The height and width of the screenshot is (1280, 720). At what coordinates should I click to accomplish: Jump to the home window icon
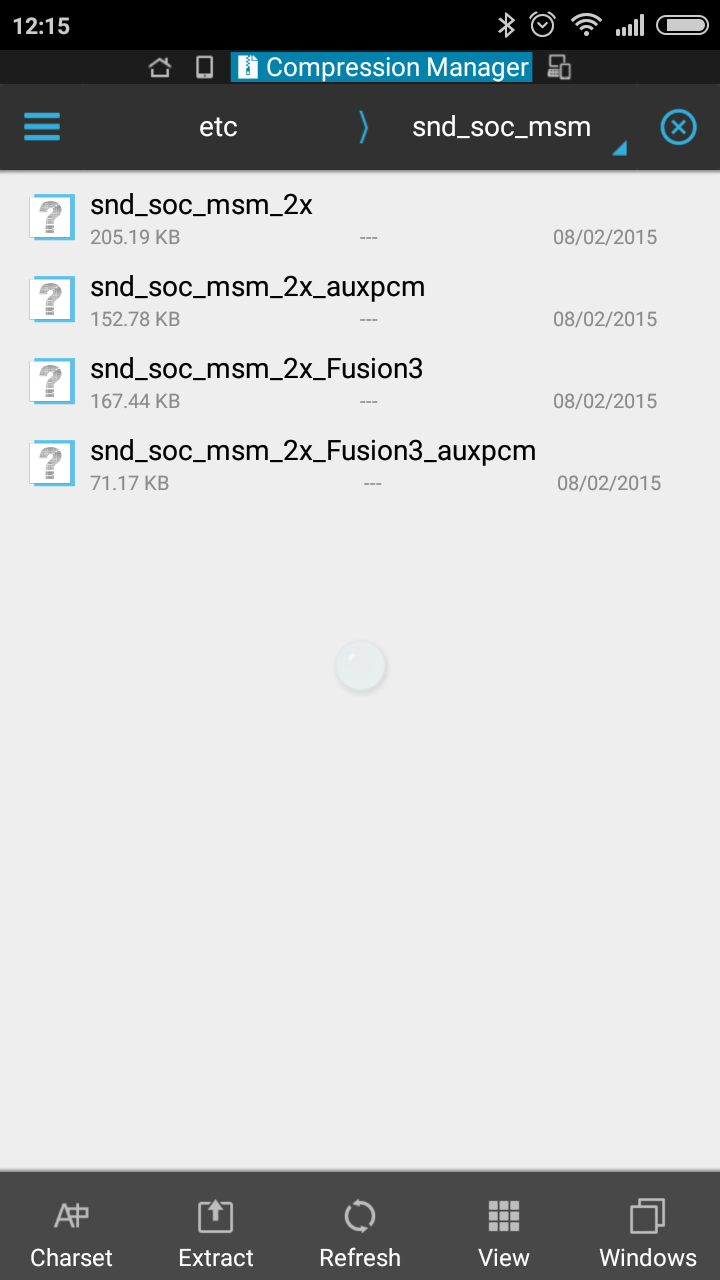159,68
